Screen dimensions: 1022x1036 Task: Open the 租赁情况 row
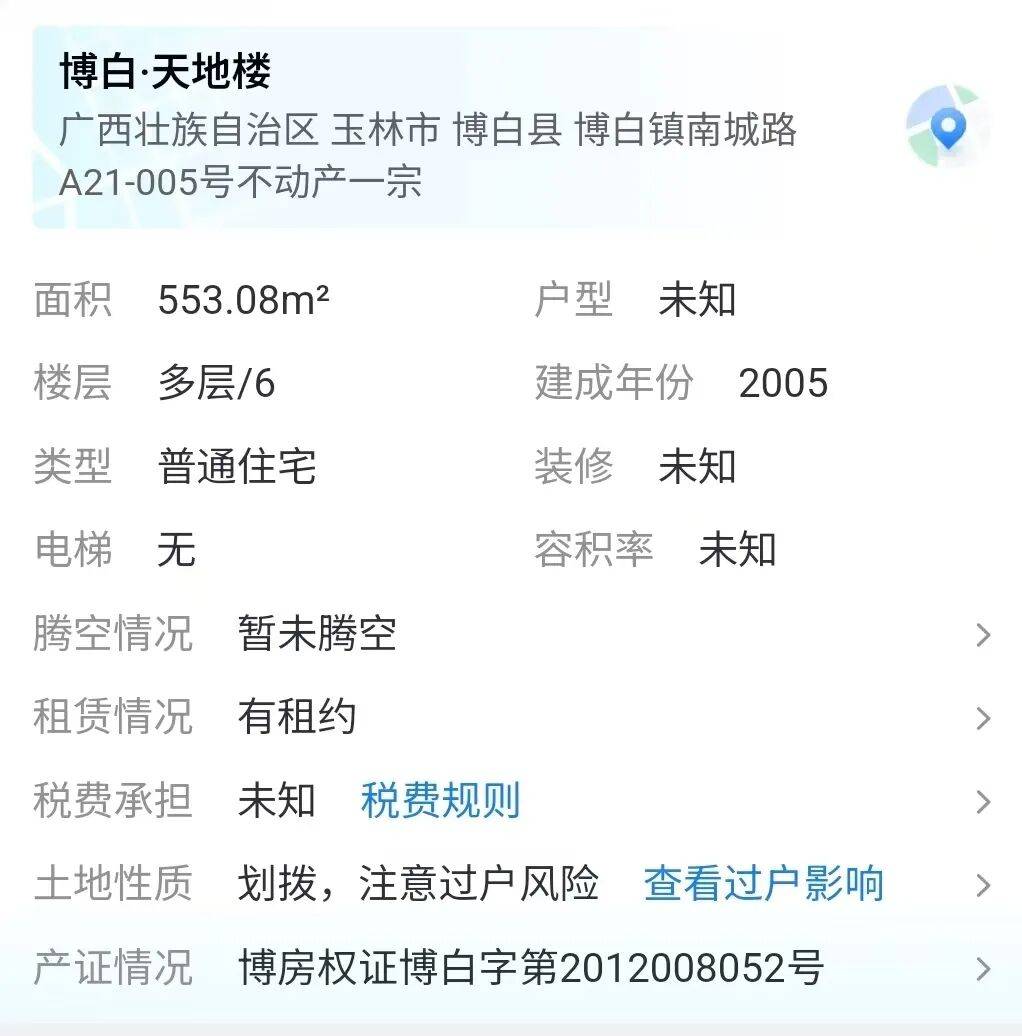coord(510,717)
